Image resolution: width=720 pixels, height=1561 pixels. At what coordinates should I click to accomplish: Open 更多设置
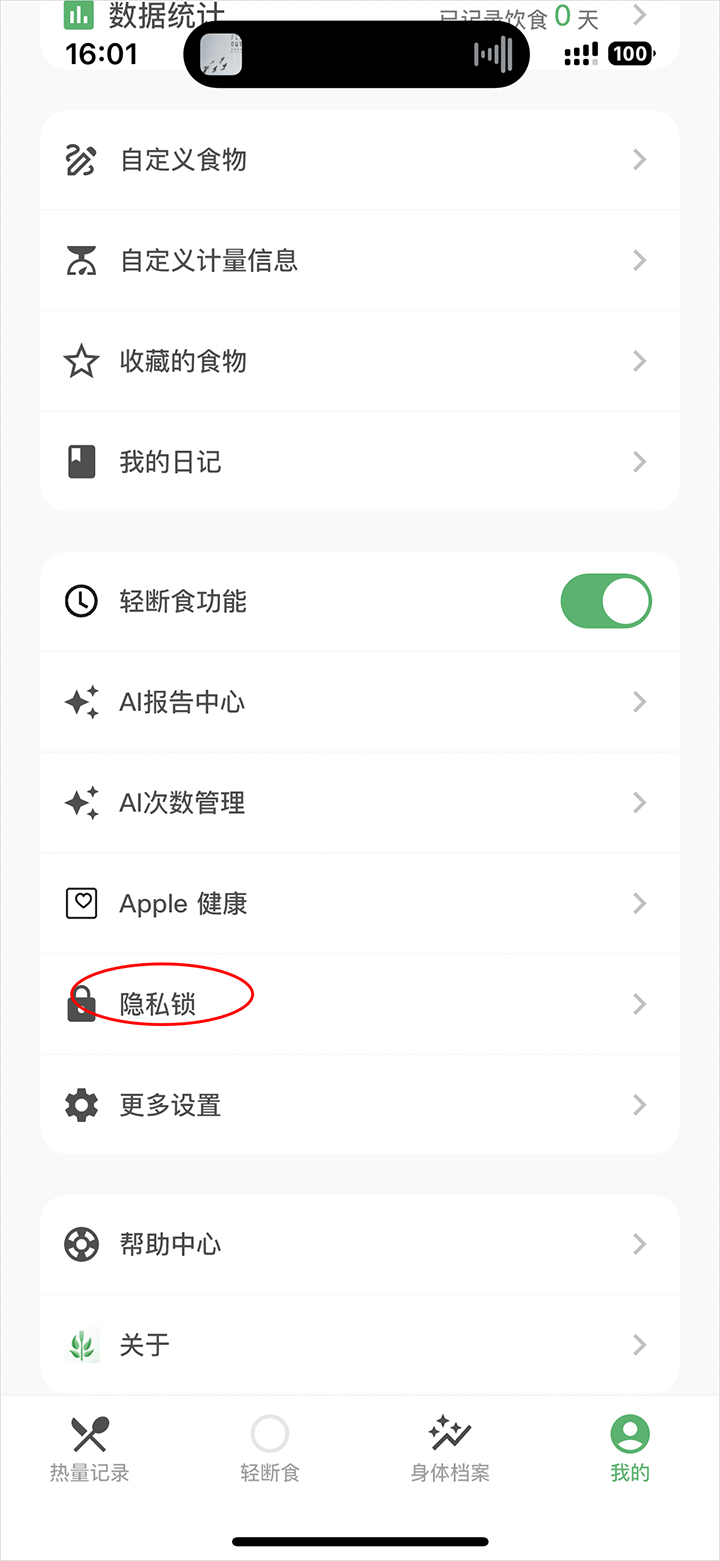point(360,1105)
